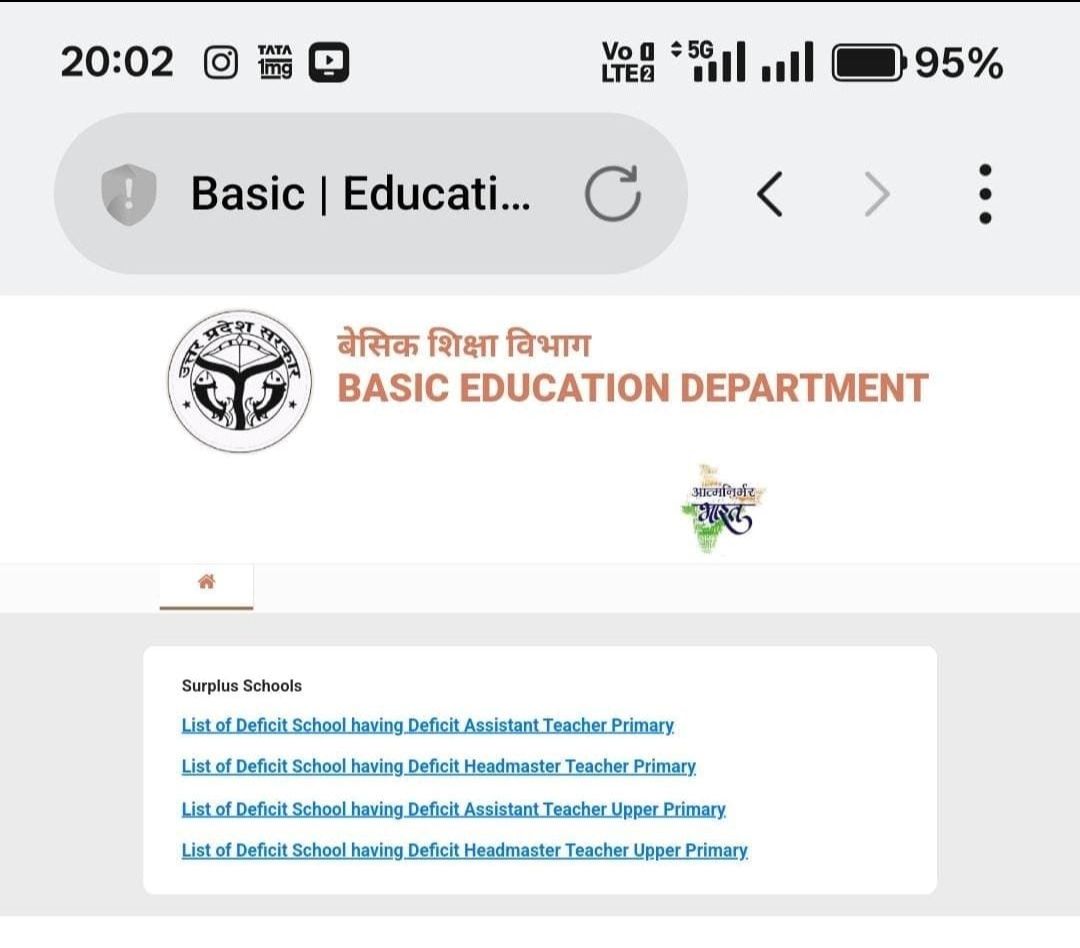Open Deficit Headmaster Teacher Primary list
This screenshot has width=1080, height=948.
438,767
